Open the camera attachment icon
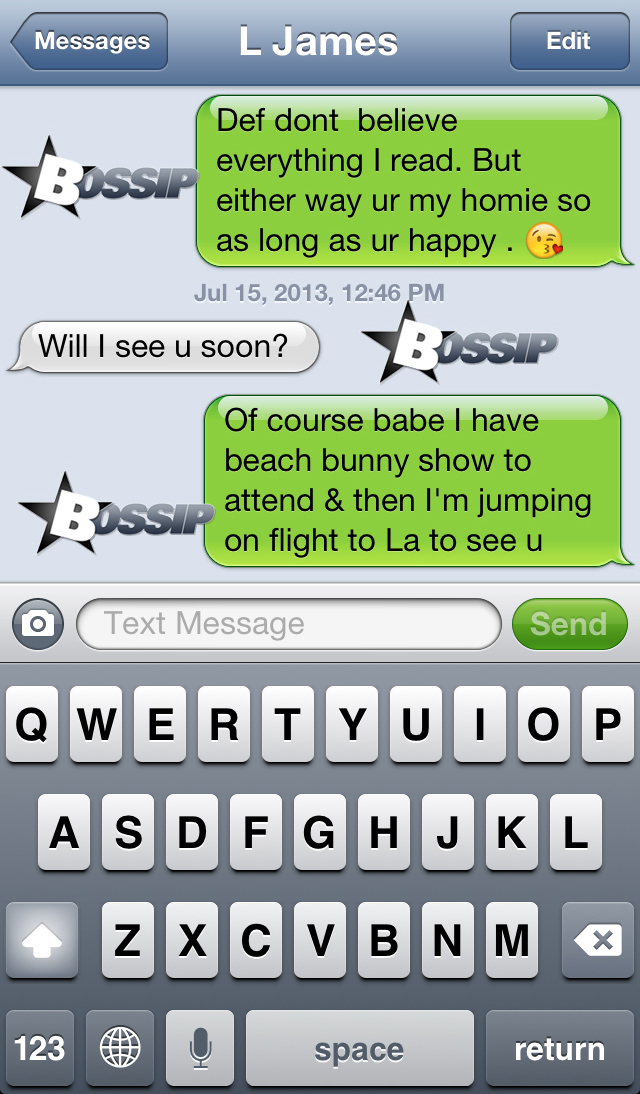640x1094 pixels. click(38, 624)
